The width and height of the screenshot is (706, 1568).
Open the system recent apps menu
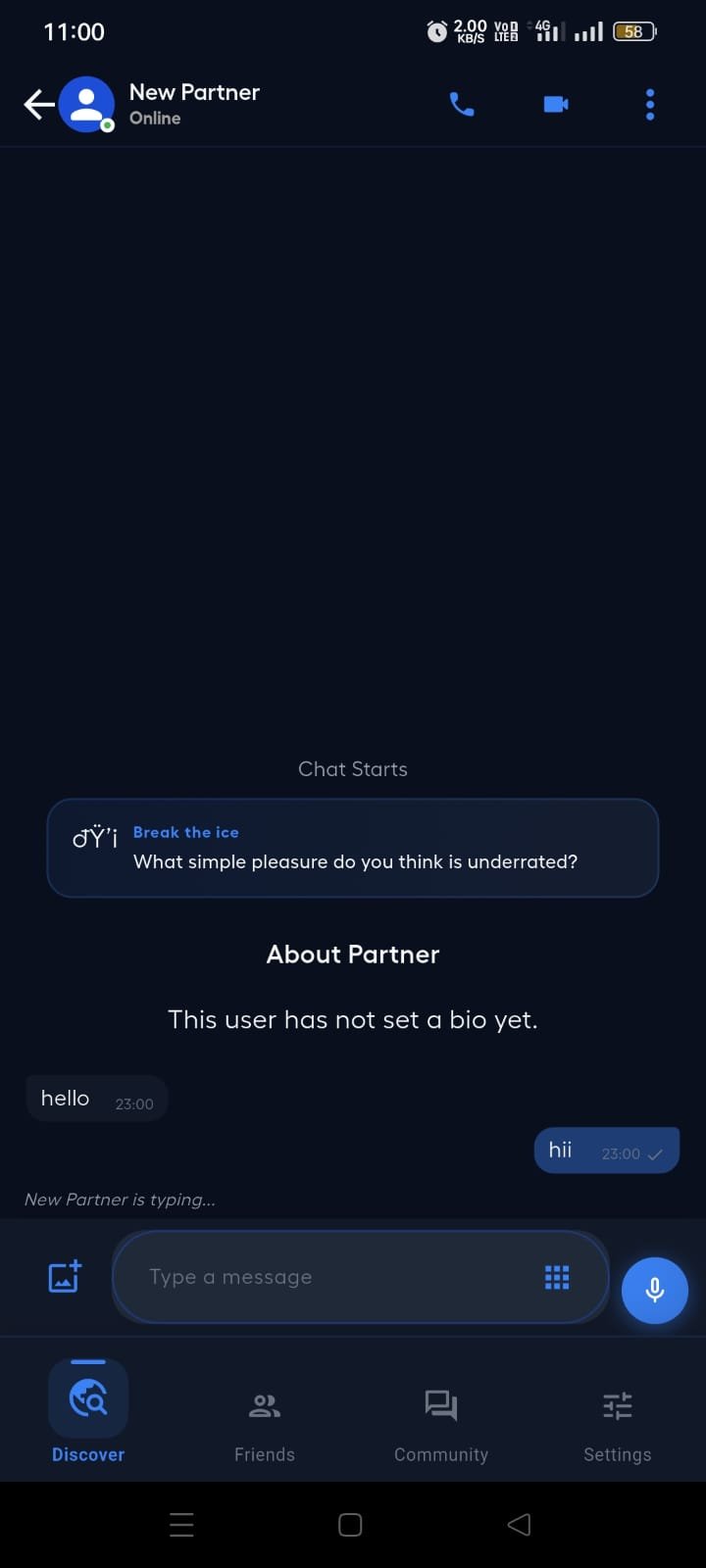181,1525
